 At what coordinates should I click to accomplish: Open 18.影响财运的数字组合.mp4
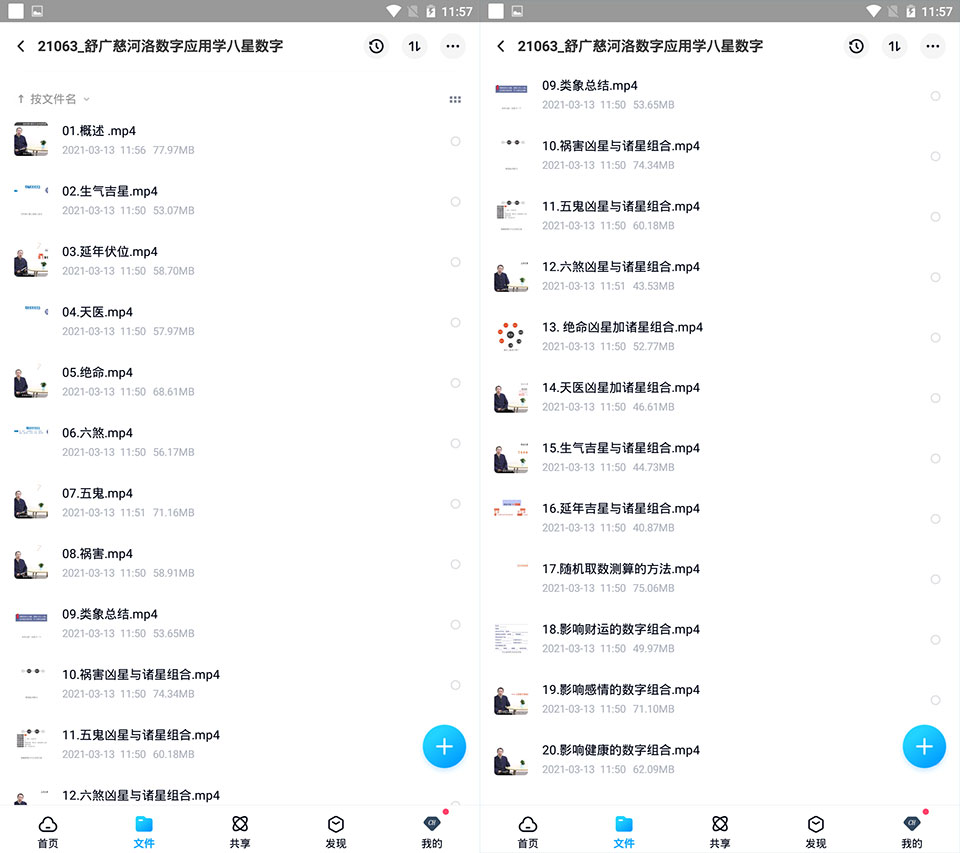click(720, 639)
